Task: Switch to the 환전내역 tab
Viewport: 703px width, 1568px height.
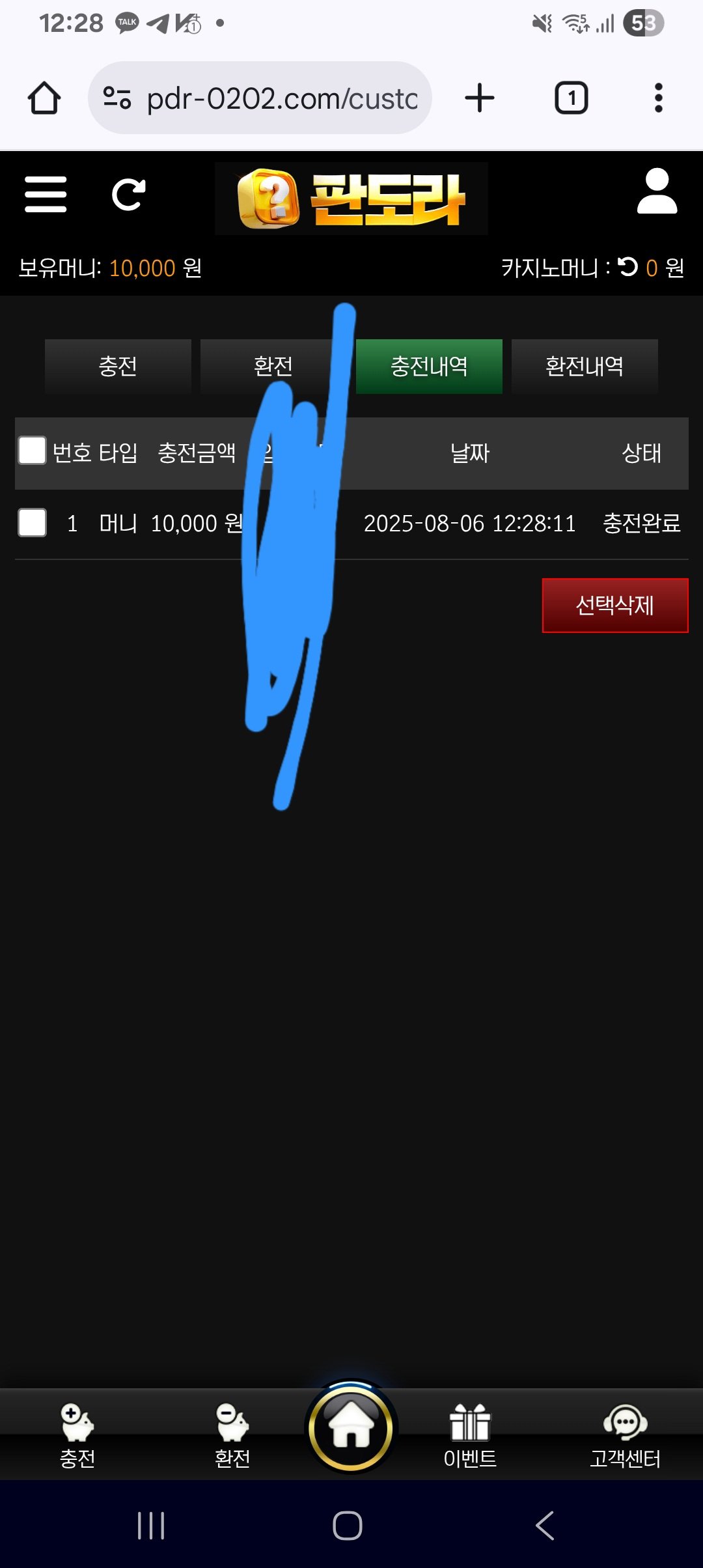Action: tap(584, 366)
